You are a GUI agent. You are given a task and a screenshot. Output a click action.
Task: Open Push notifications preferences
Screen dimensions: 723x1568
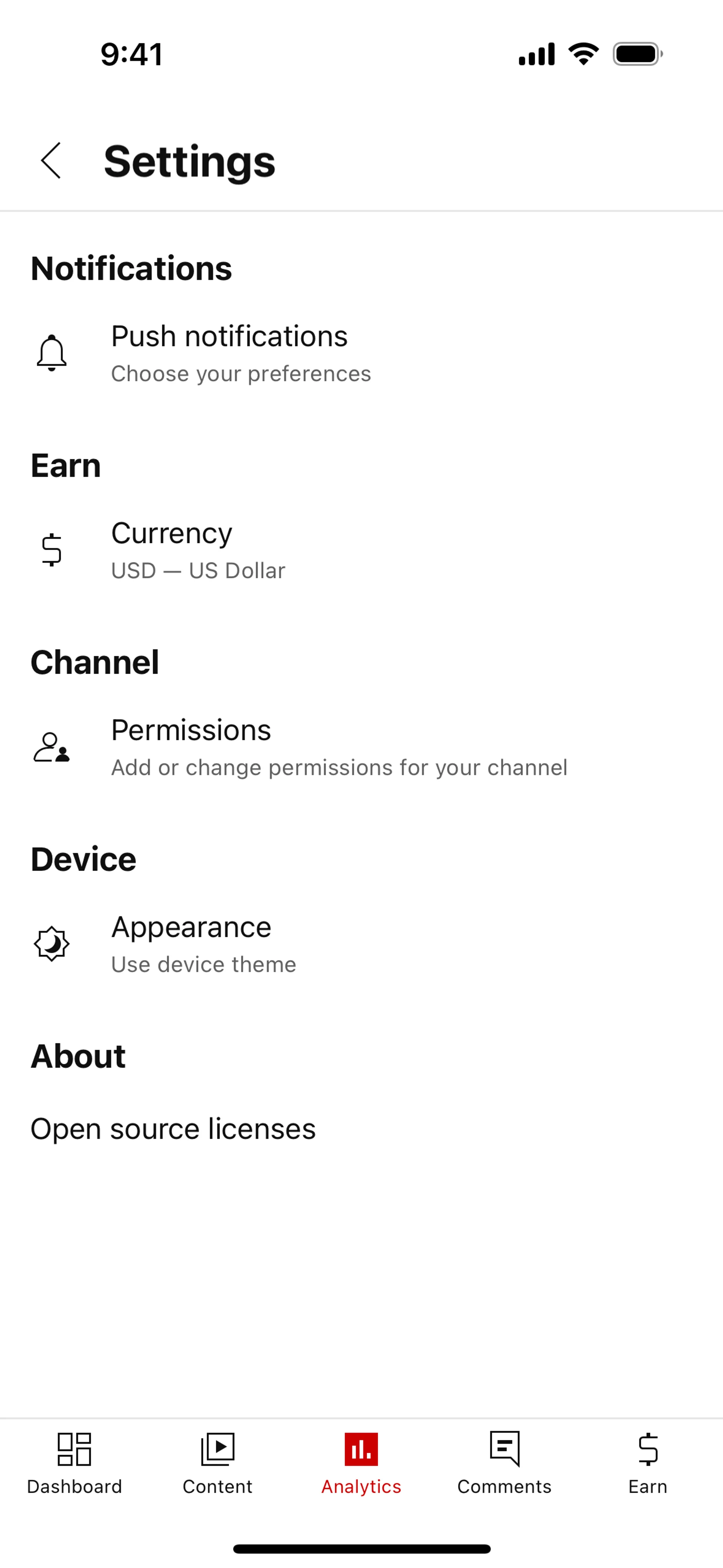[229, 353]
